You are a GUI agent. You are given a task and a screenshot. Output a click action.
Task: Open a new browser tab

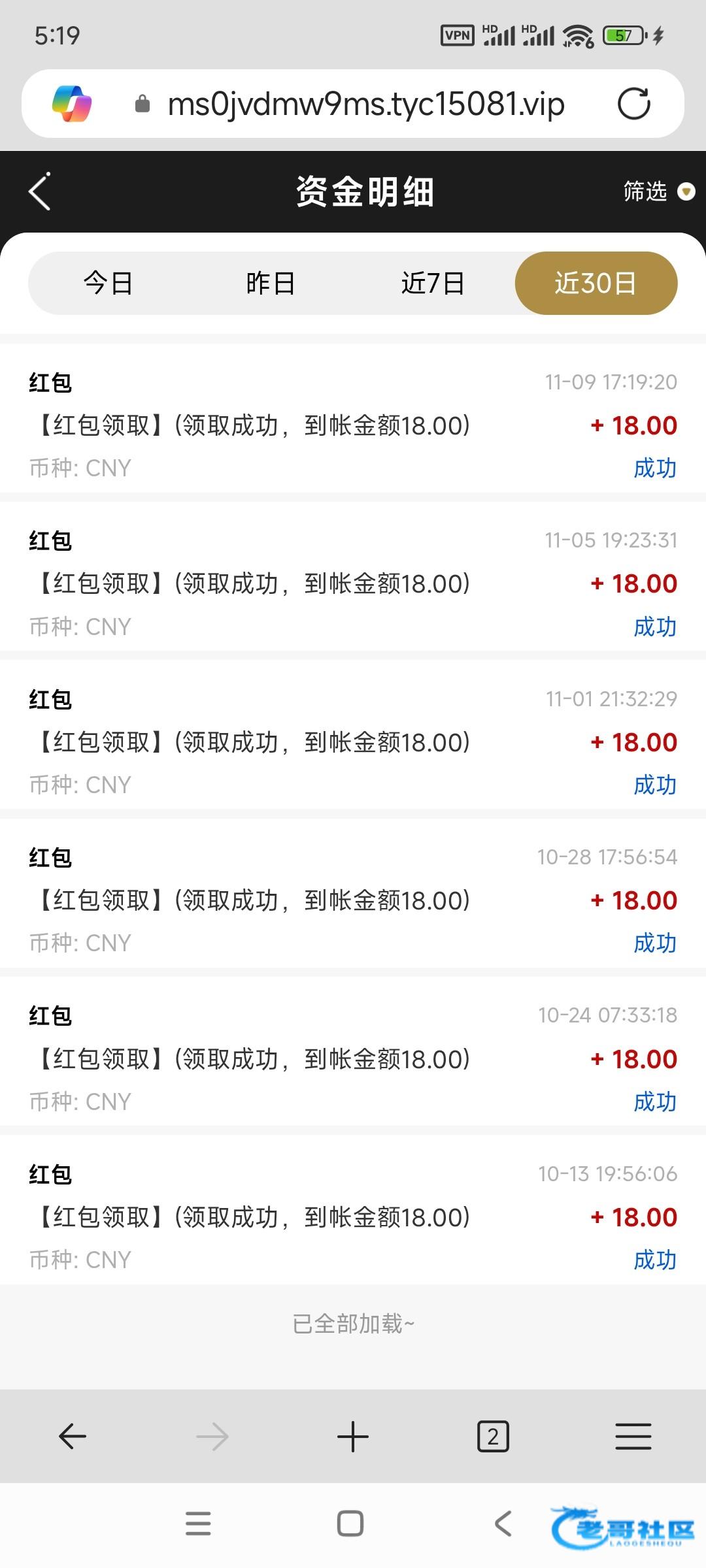pyautogui.click(x=353, y=1437)
